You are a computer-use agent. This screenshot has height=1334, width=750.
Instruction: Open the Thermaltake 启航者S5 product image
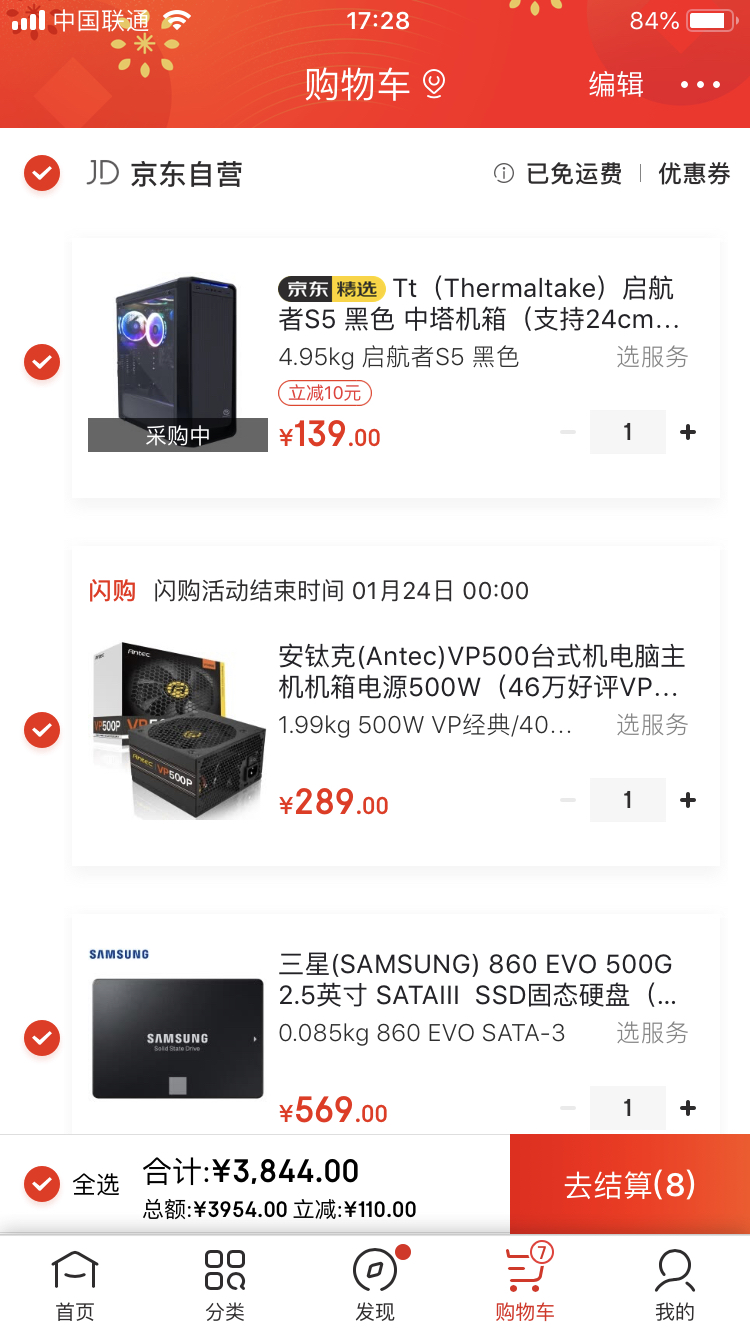pyautogui.click(x=178, y=364)
